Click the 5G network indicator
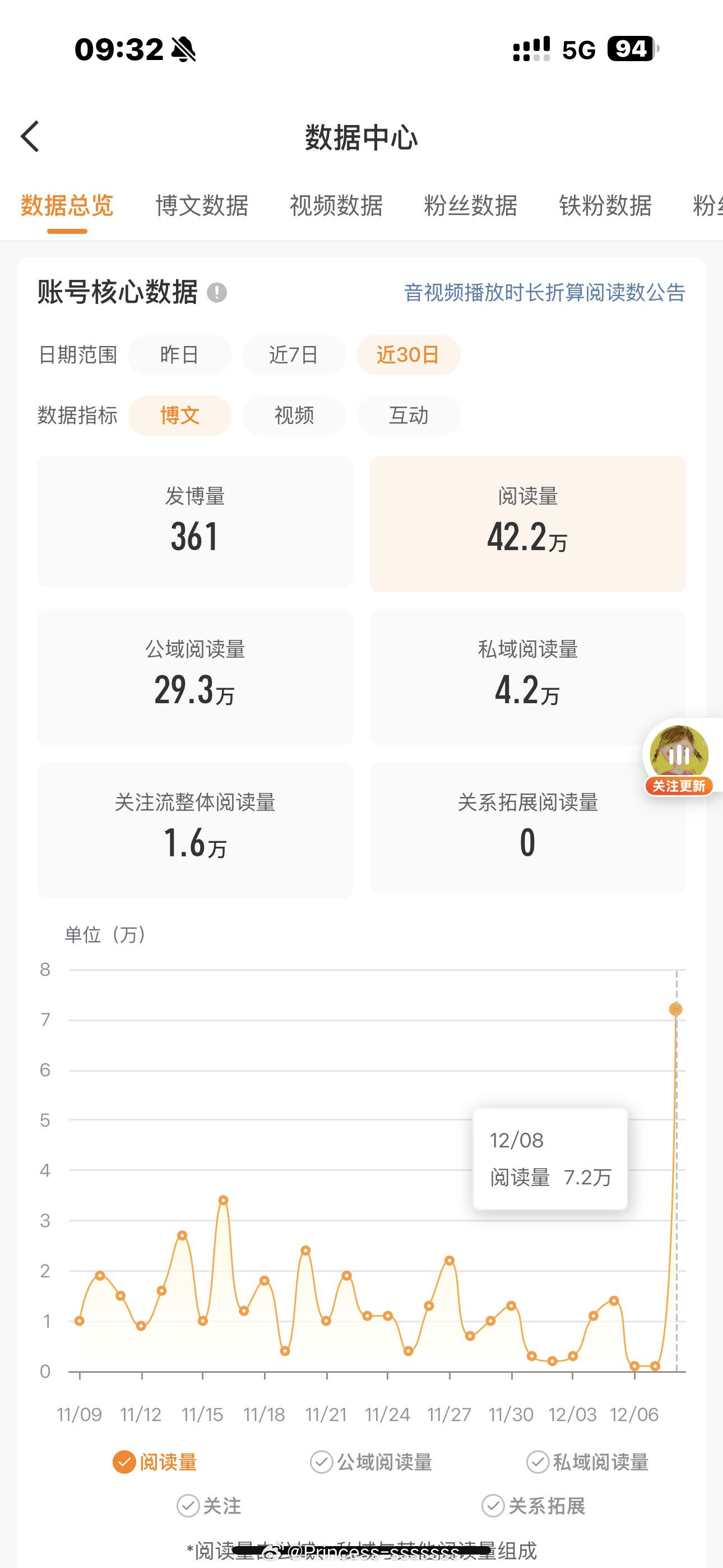Viewport: 723px width, 1568px height. coord(580,49)
